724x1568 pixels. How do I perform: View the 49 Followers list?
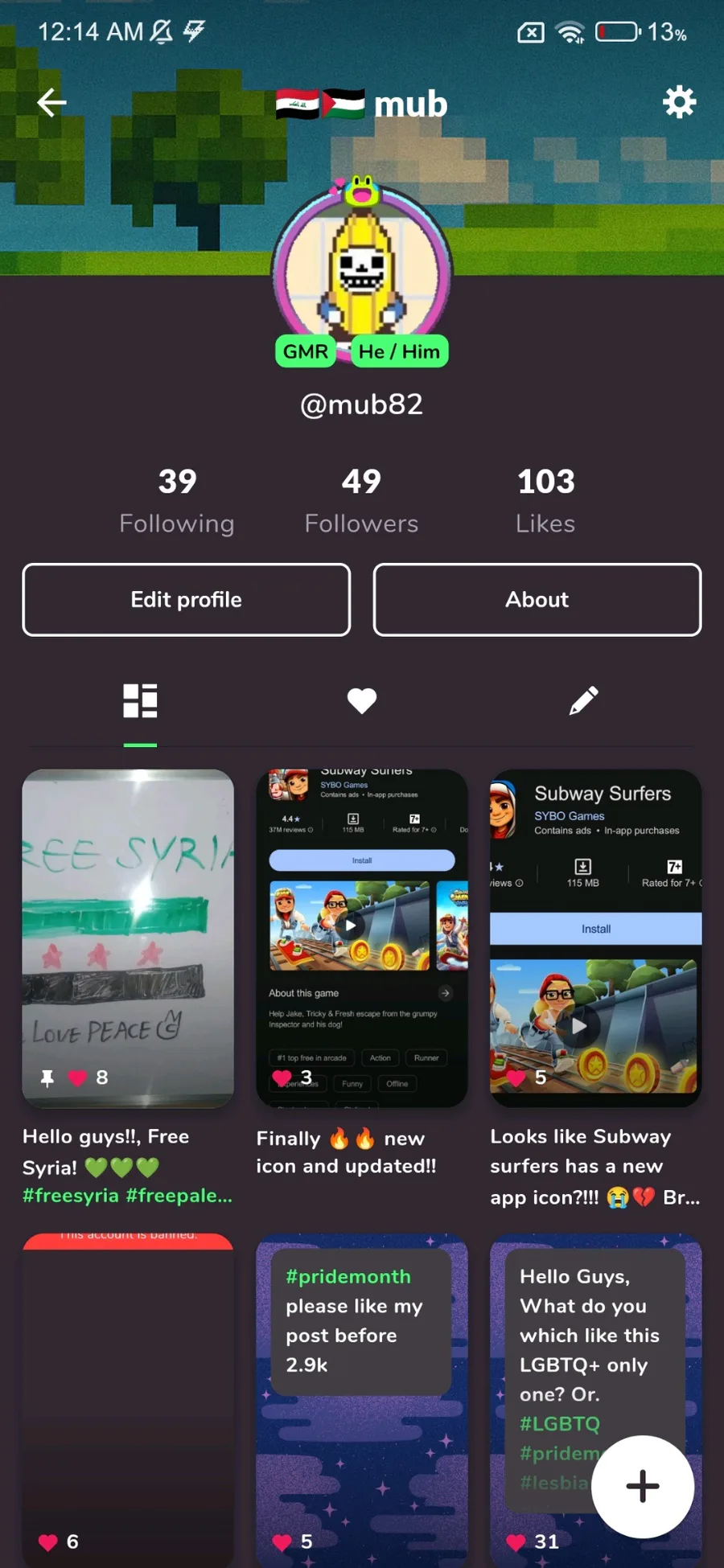[361, 500]
